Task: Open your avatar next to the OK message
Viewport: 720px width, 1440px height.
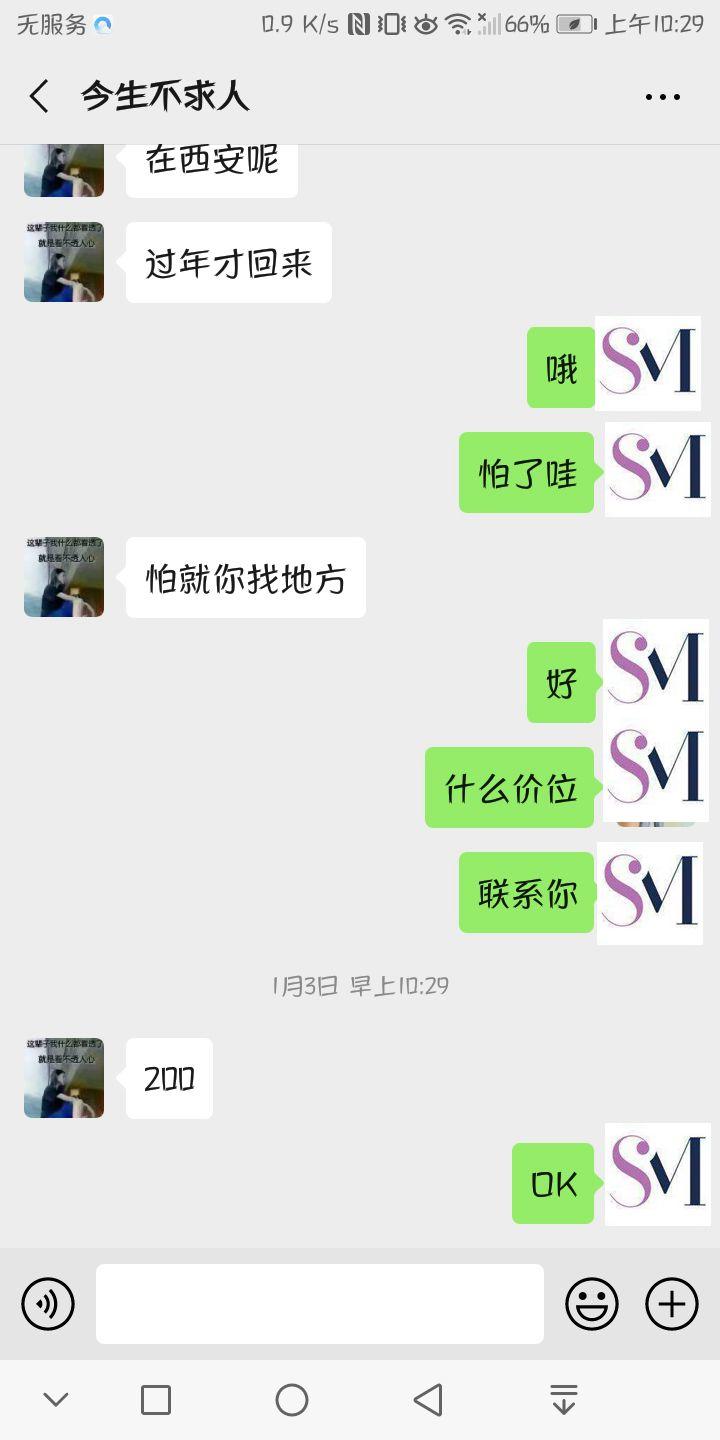Action: tap(658, 1174)
